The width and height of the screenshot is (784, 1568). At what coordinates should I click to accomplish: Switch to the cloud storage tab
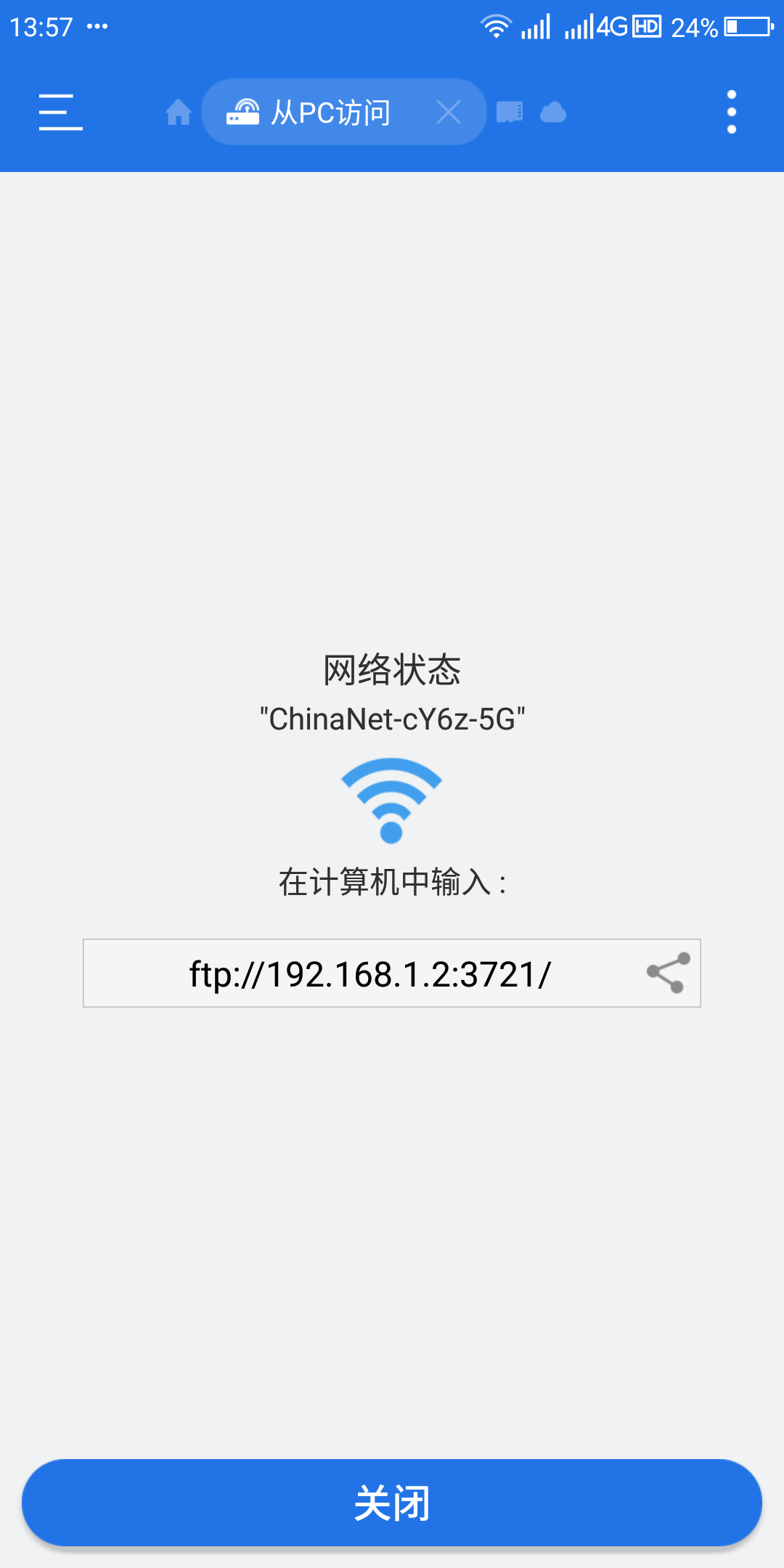553,113
